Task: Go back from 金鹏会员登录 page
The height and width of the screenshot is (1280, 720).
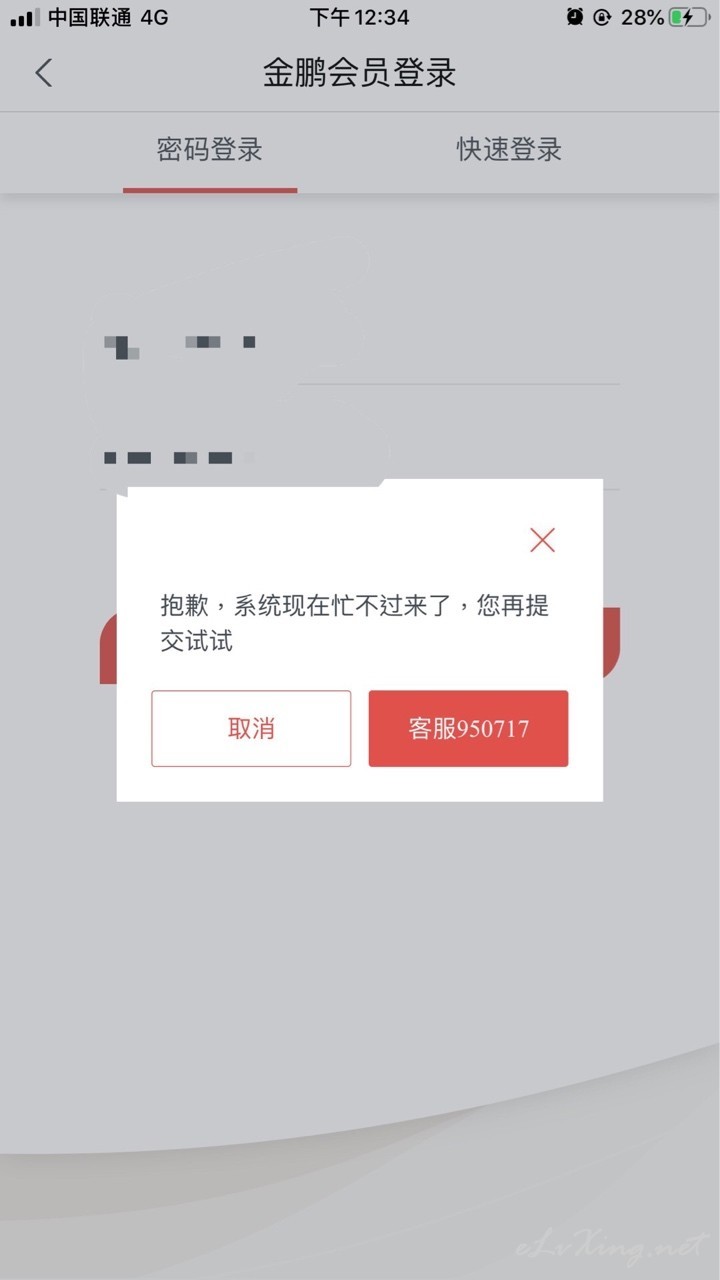Action: (x=43, y=73)
